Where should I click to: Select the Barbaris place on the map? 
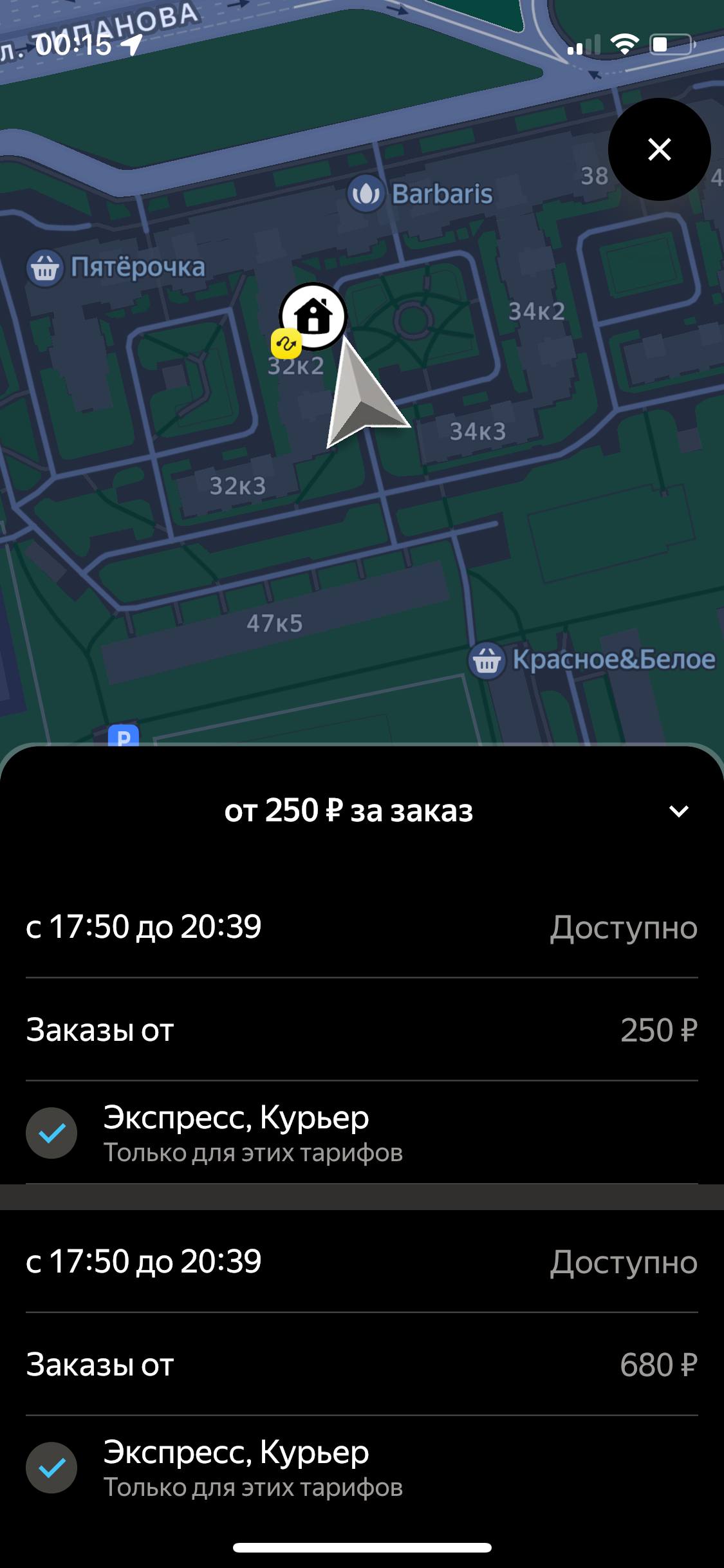point(366,194)
